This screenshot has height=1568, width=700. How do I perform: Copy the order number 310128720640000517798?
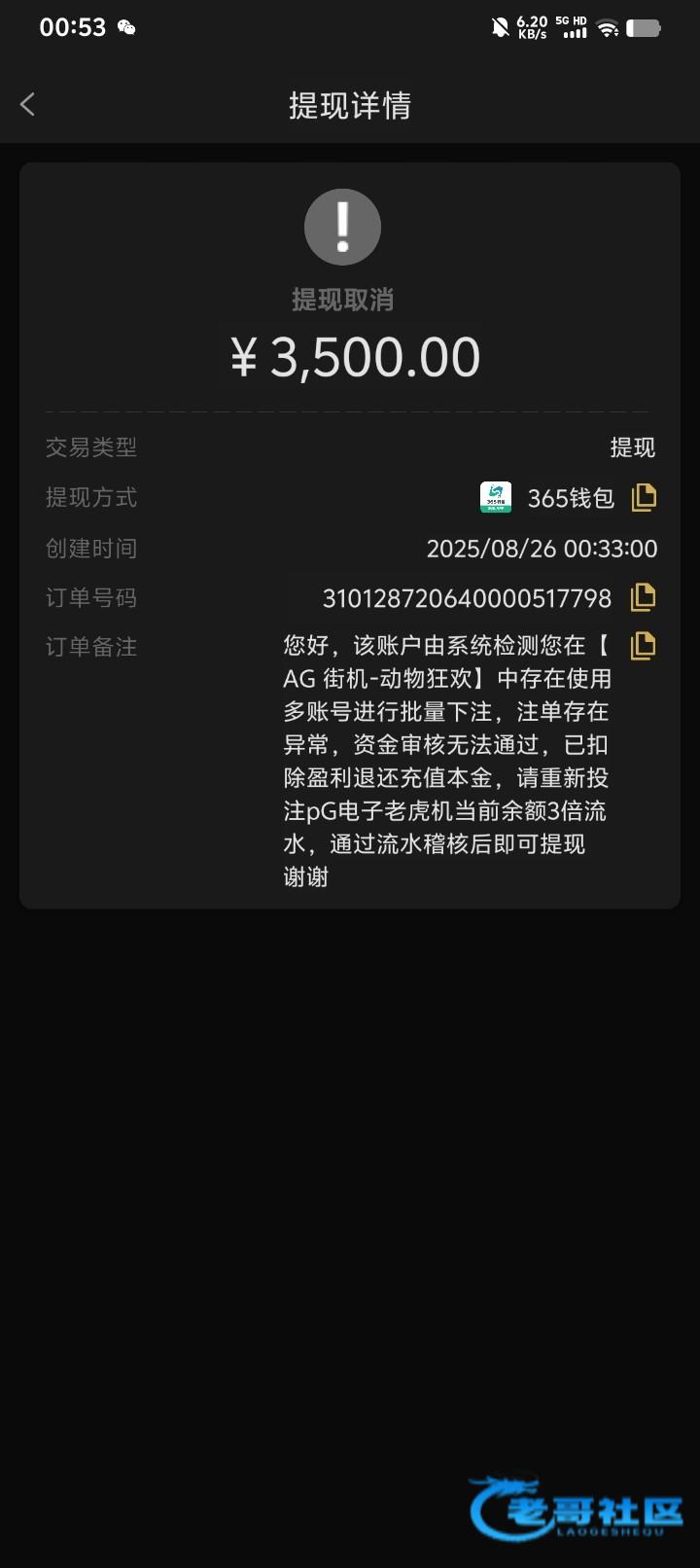[x=644, y=597]
